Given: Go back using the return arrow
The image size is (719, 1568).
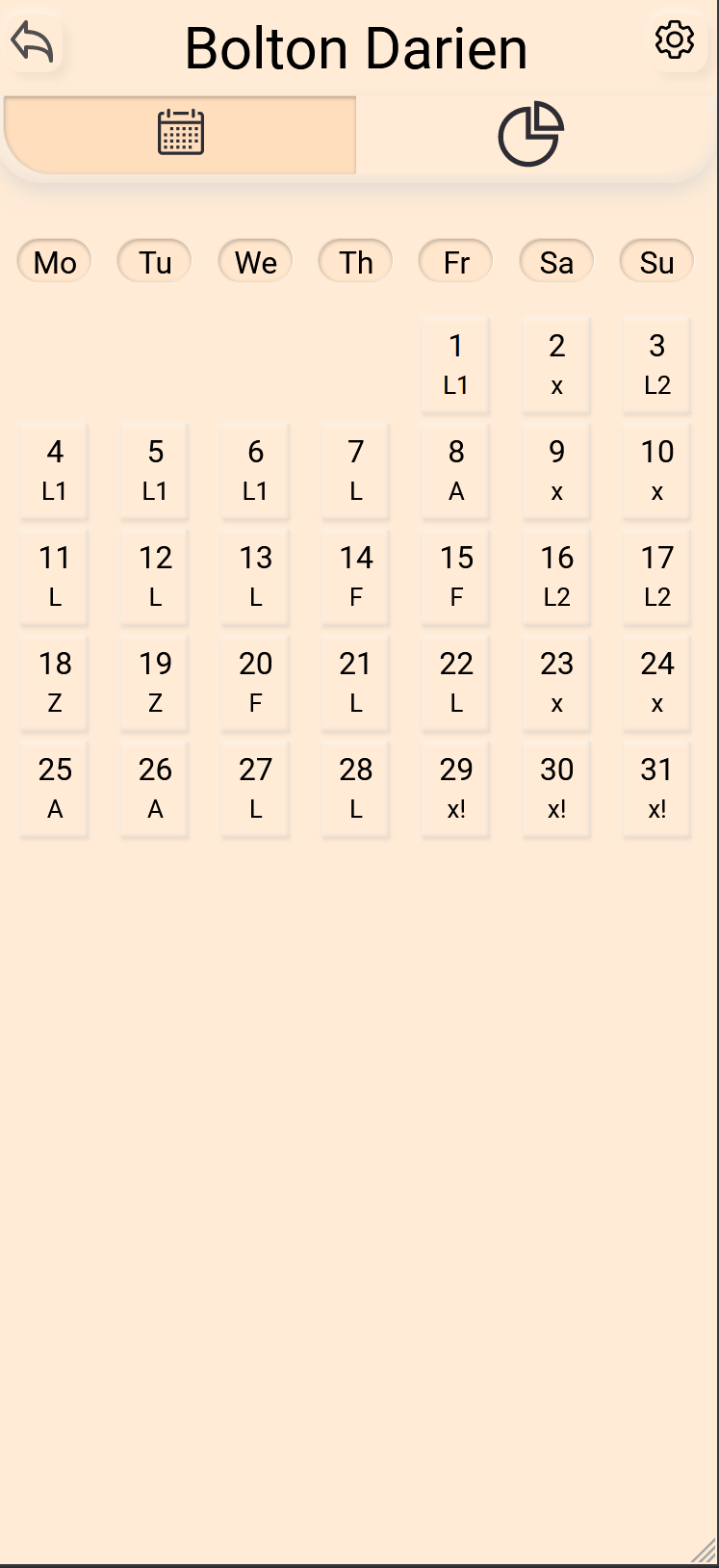Looking at the screenshot, I should [33, 42].
